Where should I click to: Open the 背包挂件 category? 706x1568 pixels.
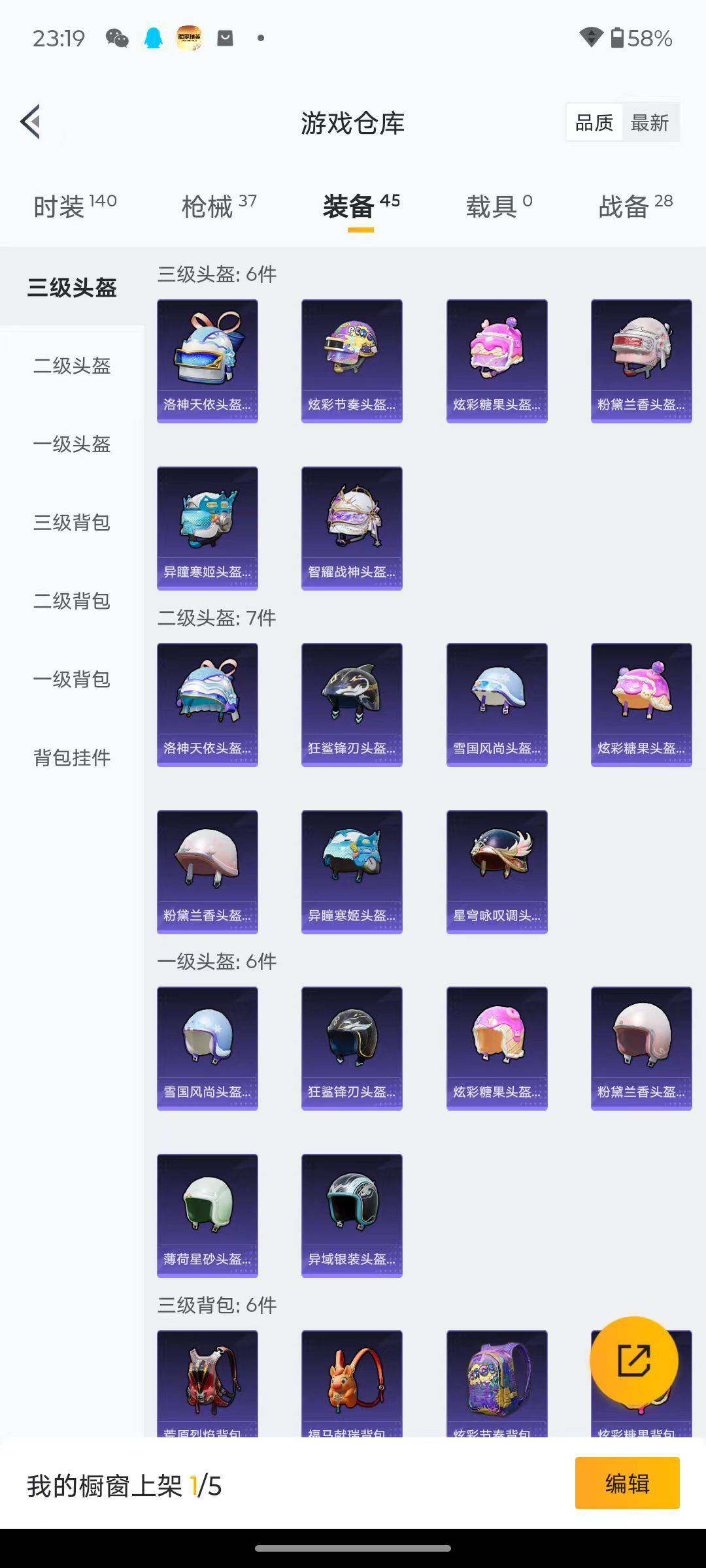pyautogui.click(x=72, y=758)
